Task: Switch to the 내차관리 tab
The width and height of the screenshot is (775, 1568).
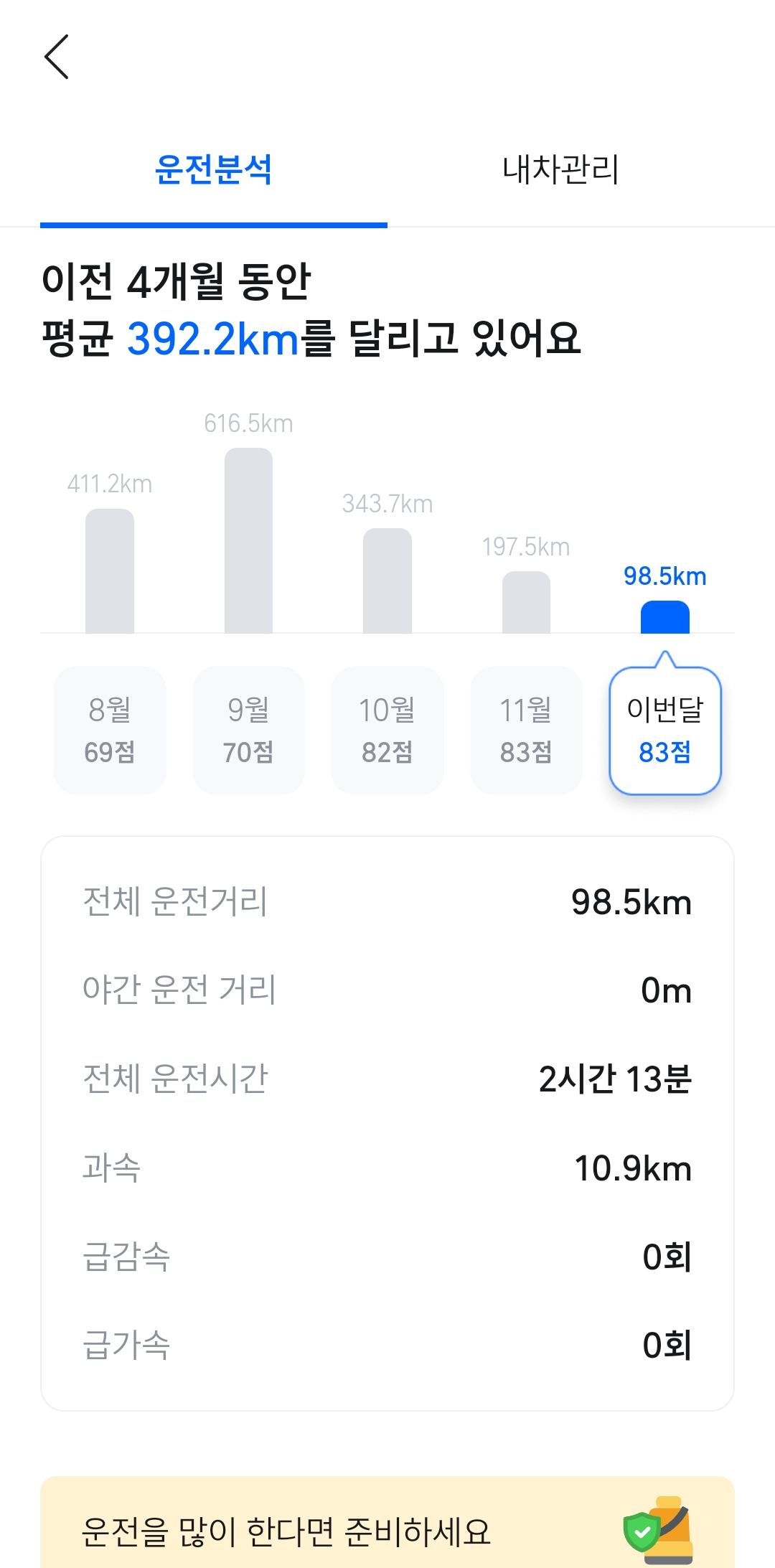Action: [560, 170]
